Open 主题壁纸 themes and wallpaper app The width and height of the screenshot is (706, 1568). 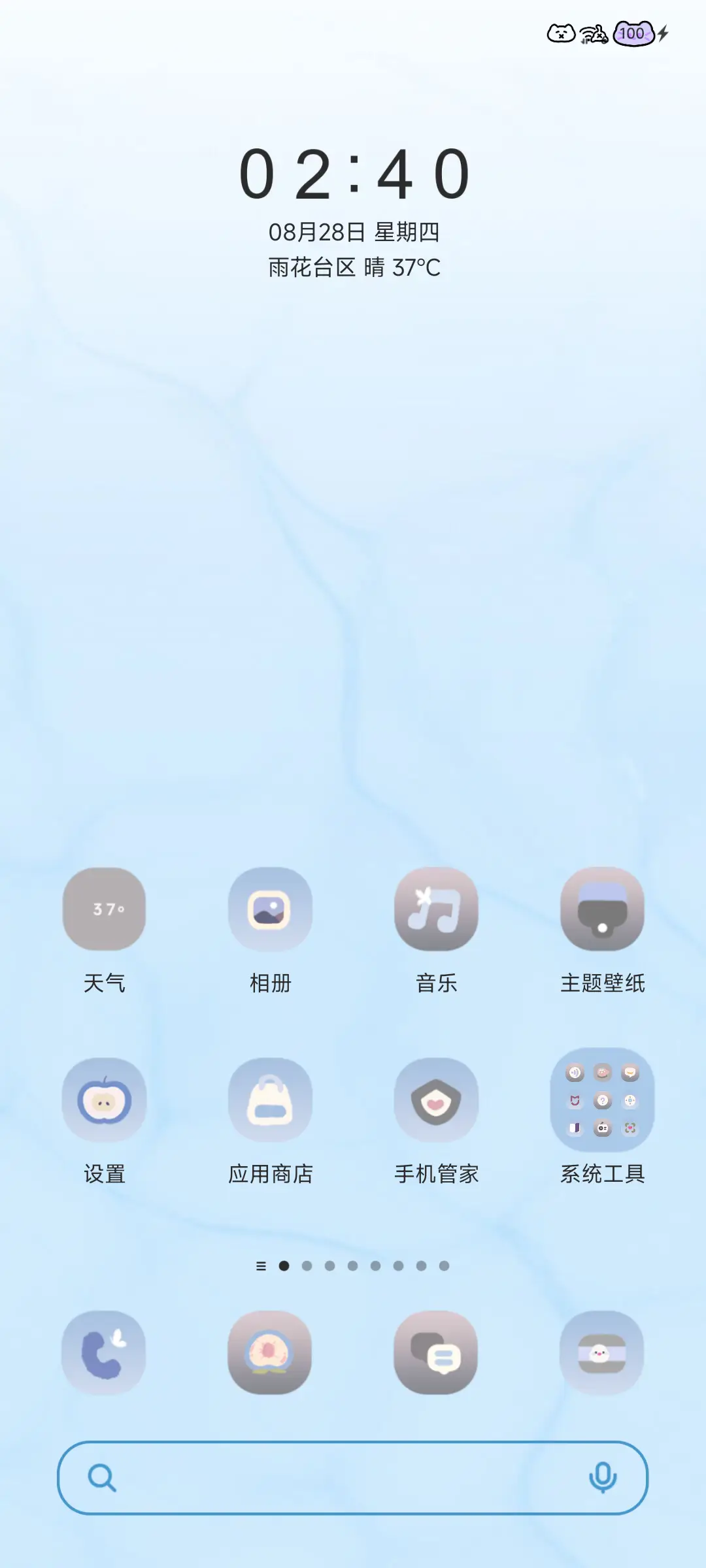(x=602, y=910)
